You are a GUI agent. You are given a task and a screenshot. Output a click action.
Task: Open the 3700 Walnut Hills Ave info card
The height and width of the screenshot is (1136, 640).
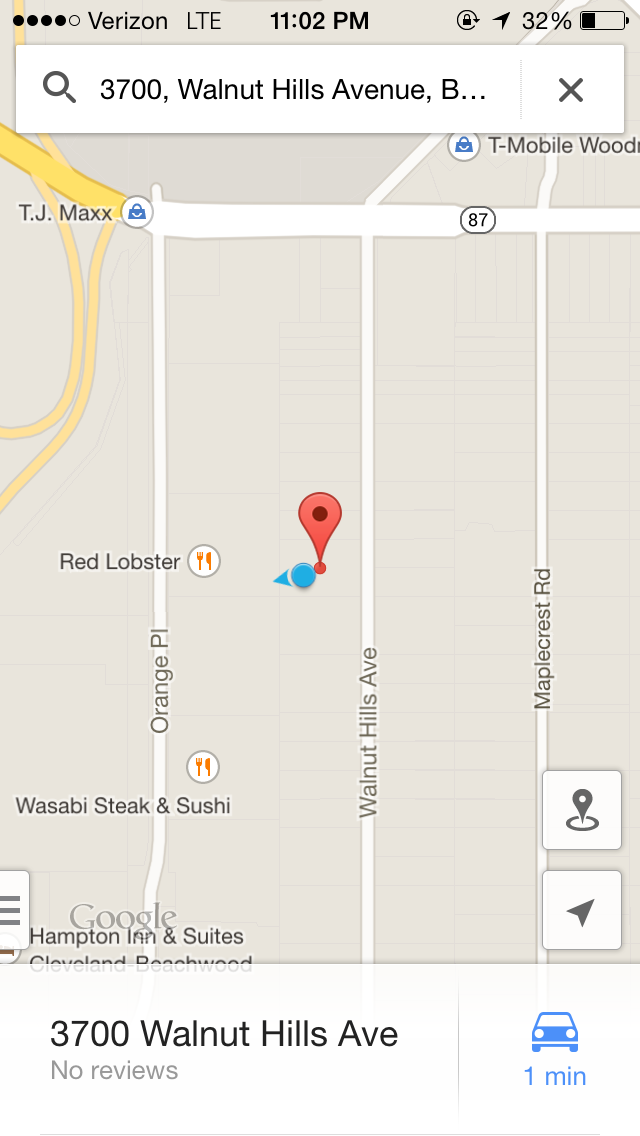tap(225, 1048)
